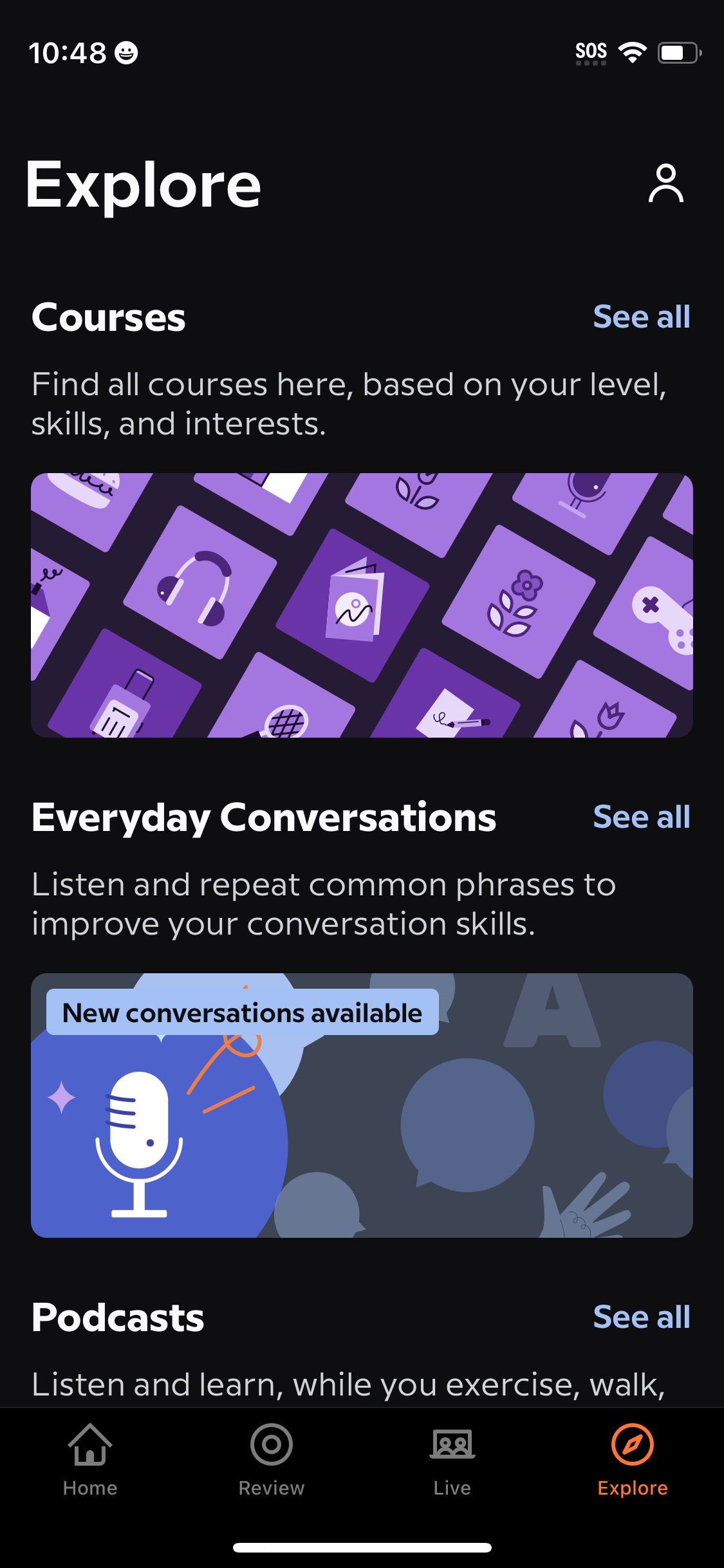
Task: Tap the Wi-Fi indicator in the status bar
Action: [634, 53]
